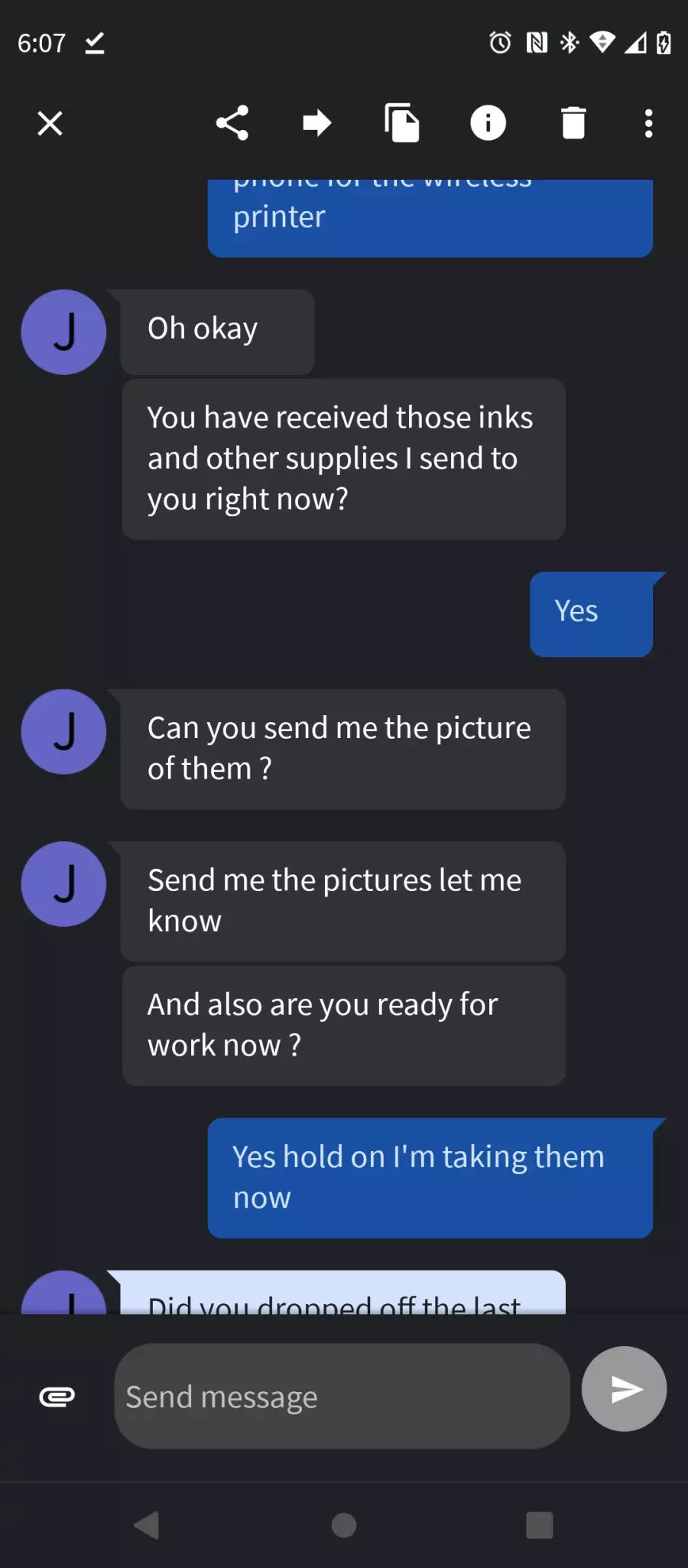The width and height of the screenshot is (688, 1568).
Task: Go back with system navigation
Action: tap(146, 1525)
